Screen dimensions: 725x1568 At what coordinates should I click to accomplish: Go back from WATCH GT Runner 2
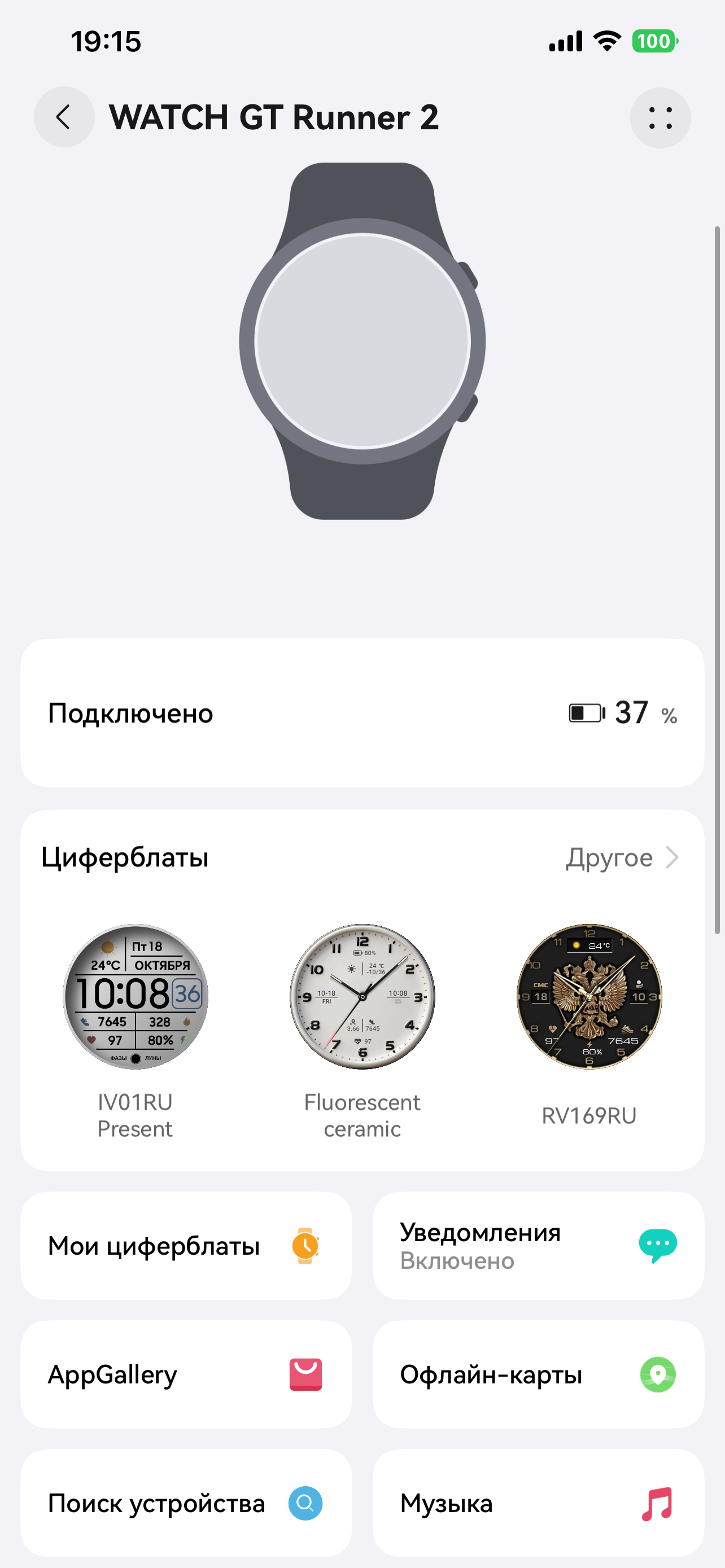click(x=64, y=117)
